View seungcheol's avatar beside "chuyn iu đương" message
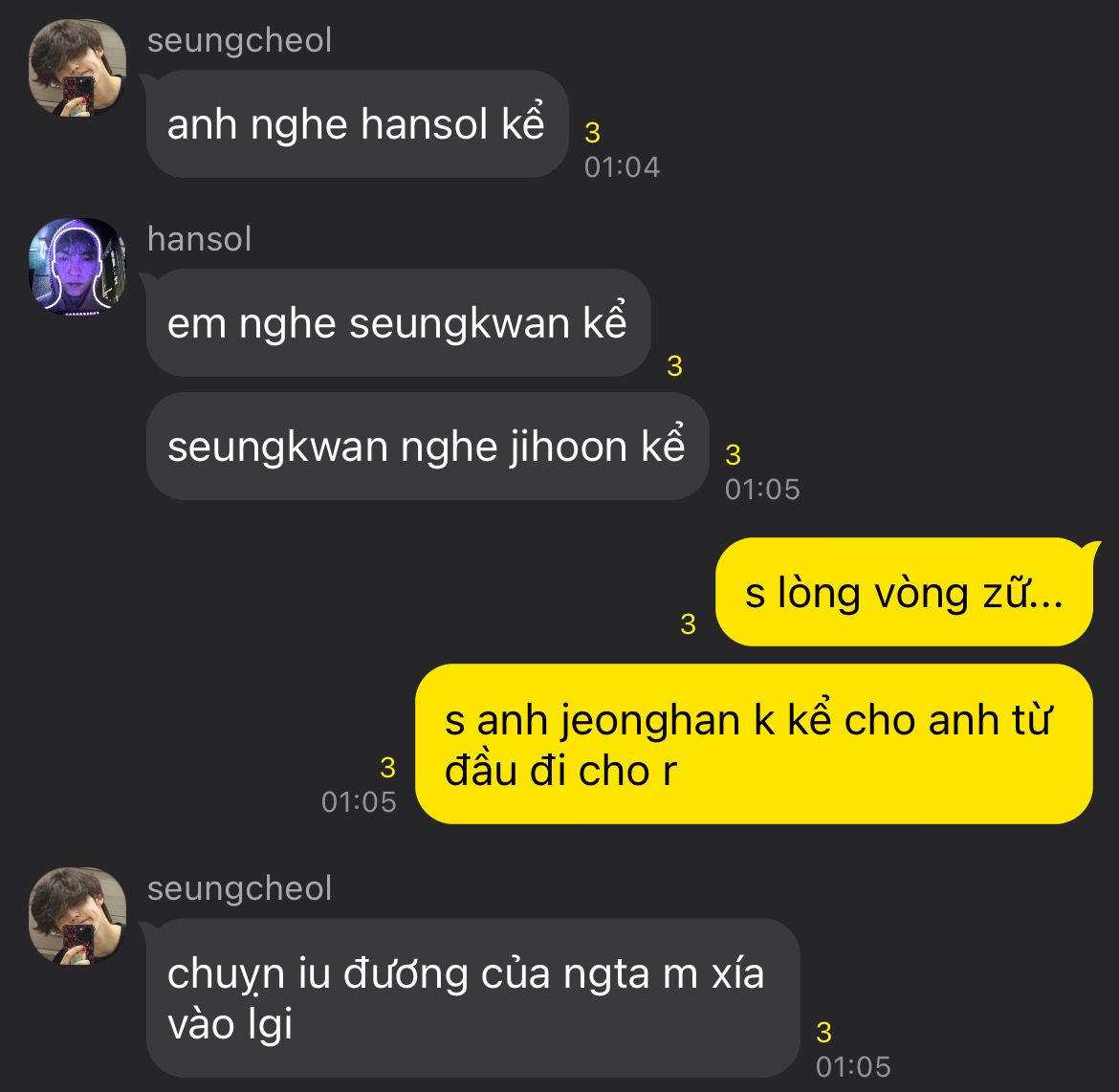Viewport: 1119px width, 1092px height. 78,916
